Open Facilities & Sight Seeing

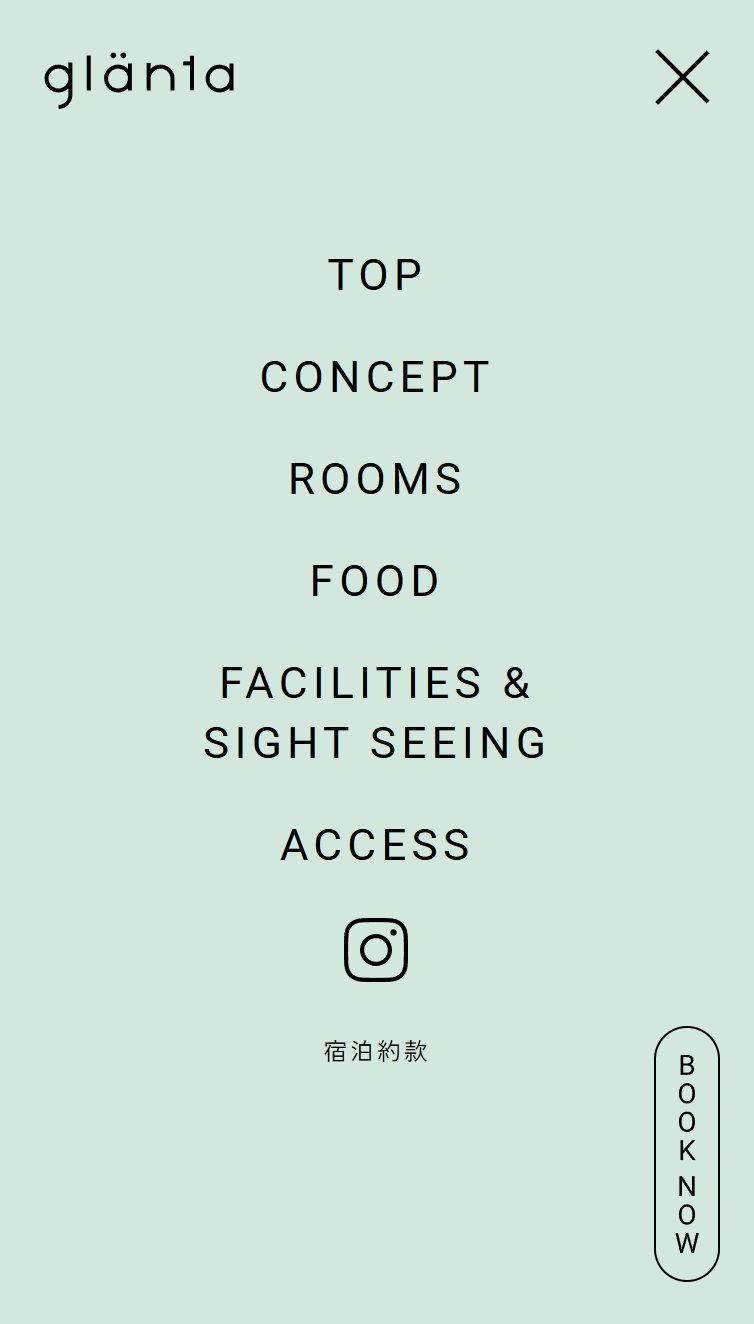coord(376,713)
